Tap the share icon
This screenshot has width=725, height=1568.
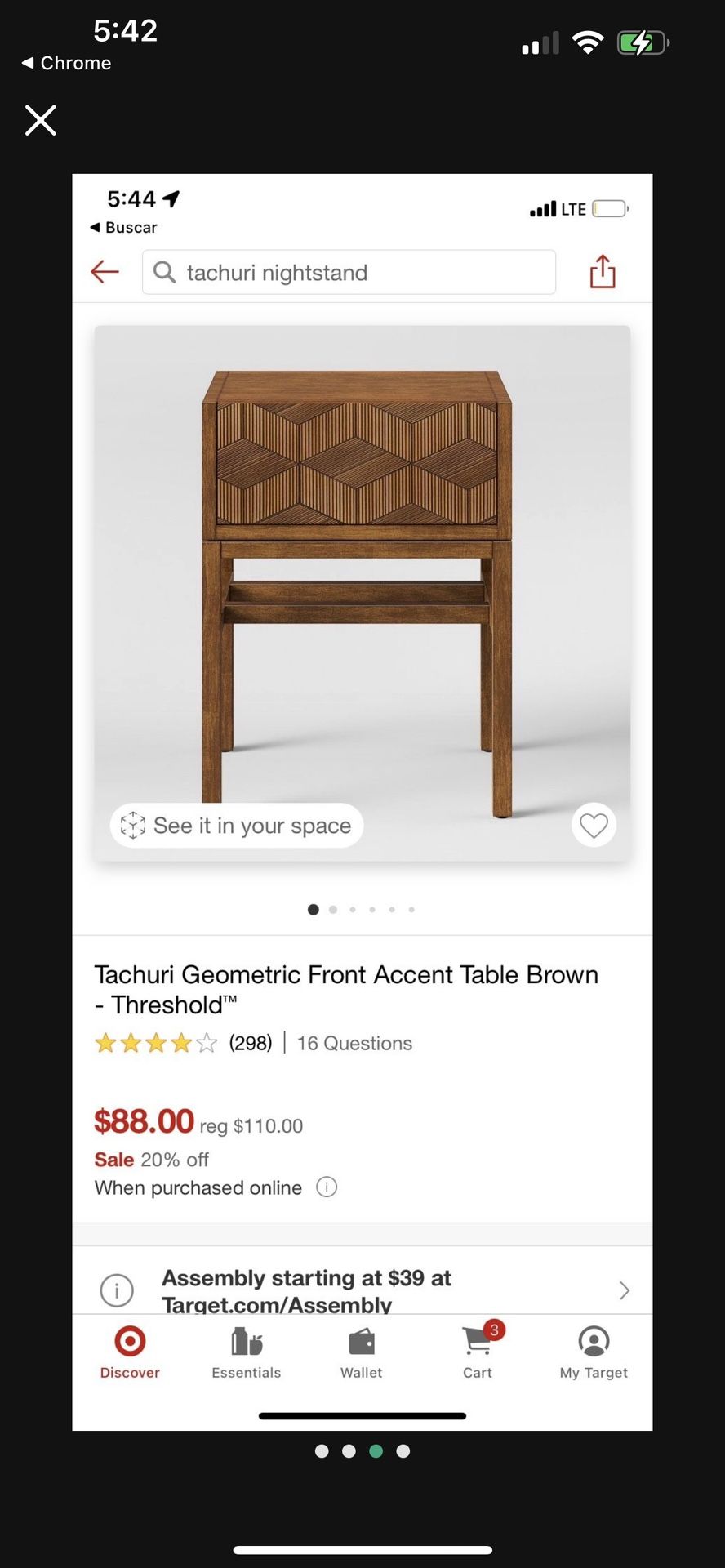602,272
